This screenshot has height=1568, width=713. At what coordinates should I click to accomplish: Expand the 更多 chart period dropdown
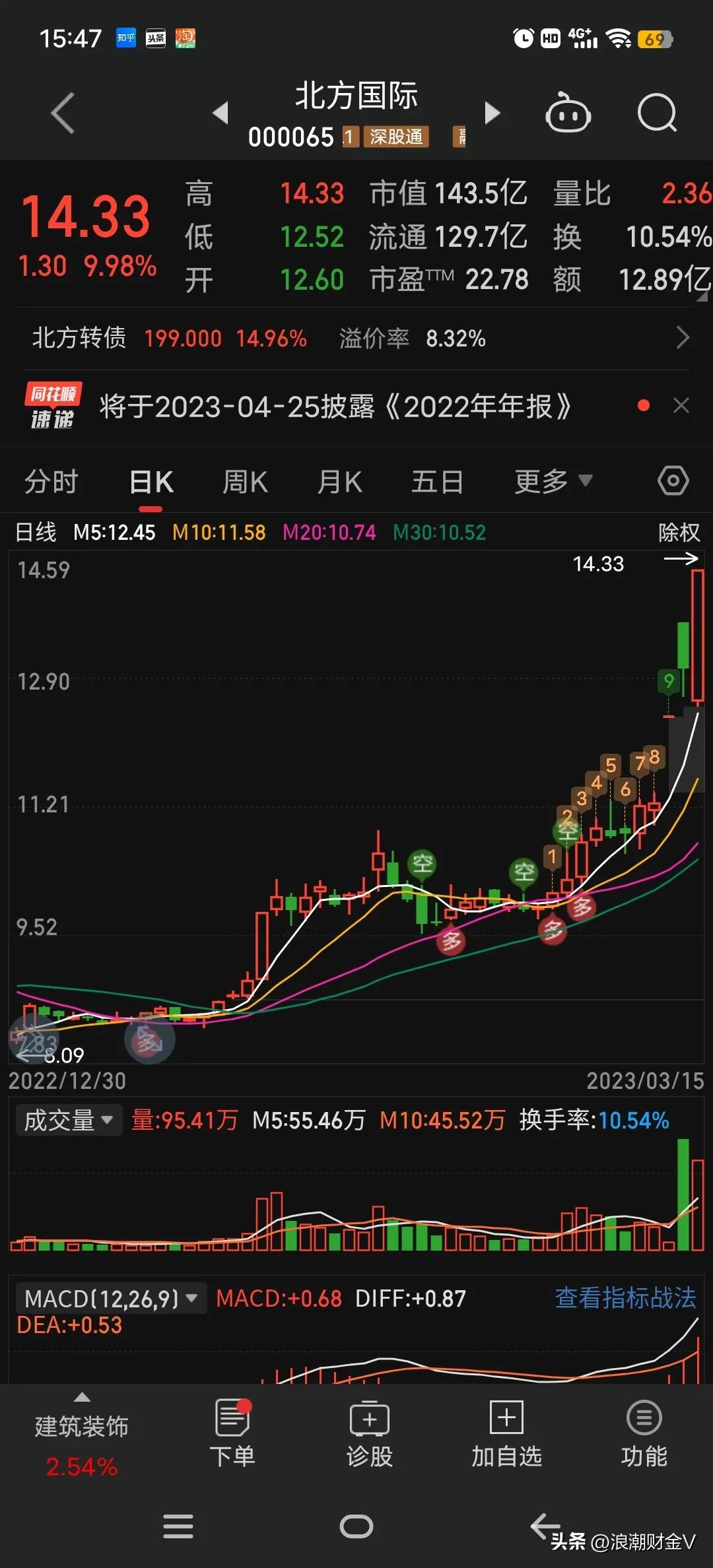[x=553, y=481]
